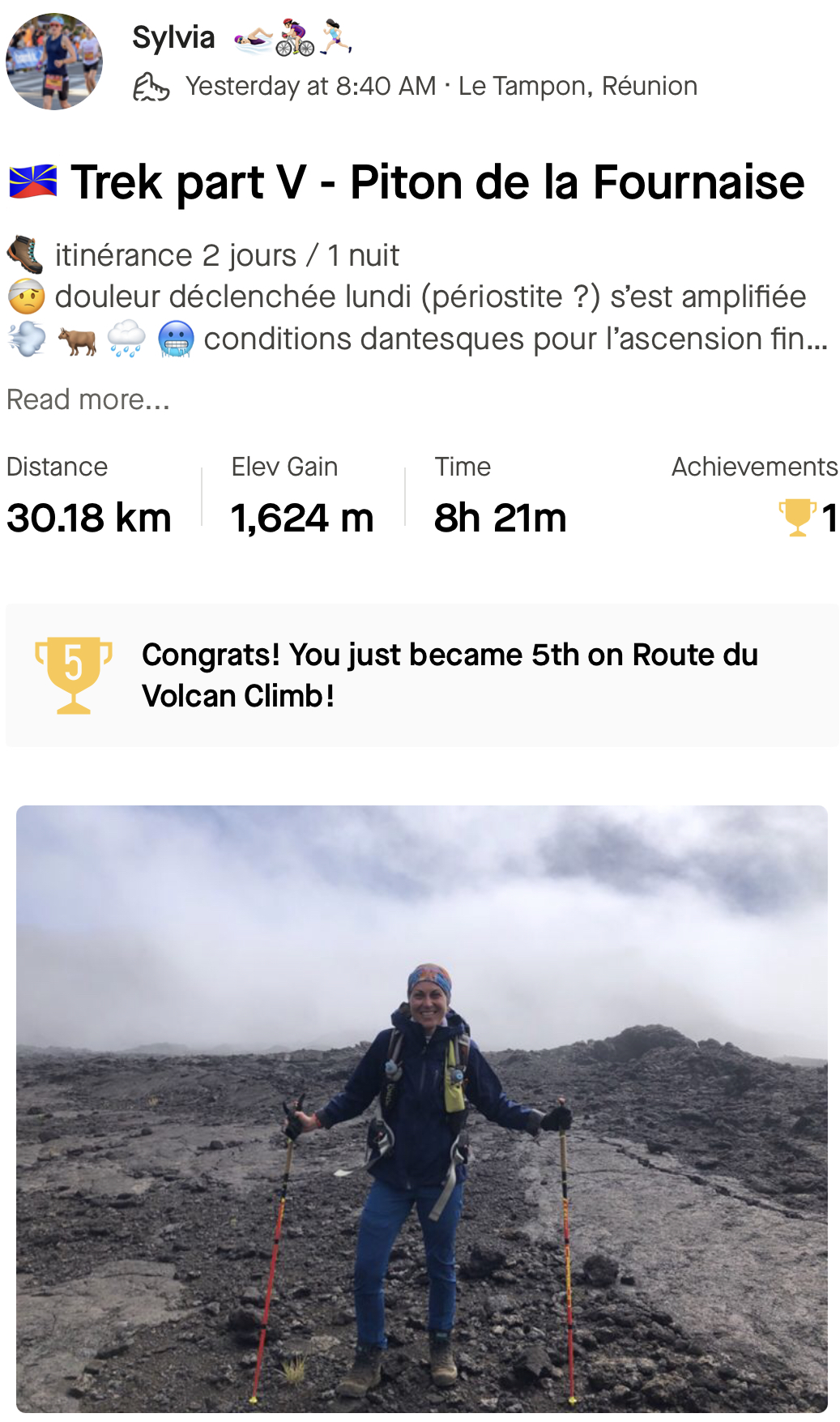The width and height of the screenshot is (840, 1422).
Task: Expand the description with Read more
Action: point(88,399)
